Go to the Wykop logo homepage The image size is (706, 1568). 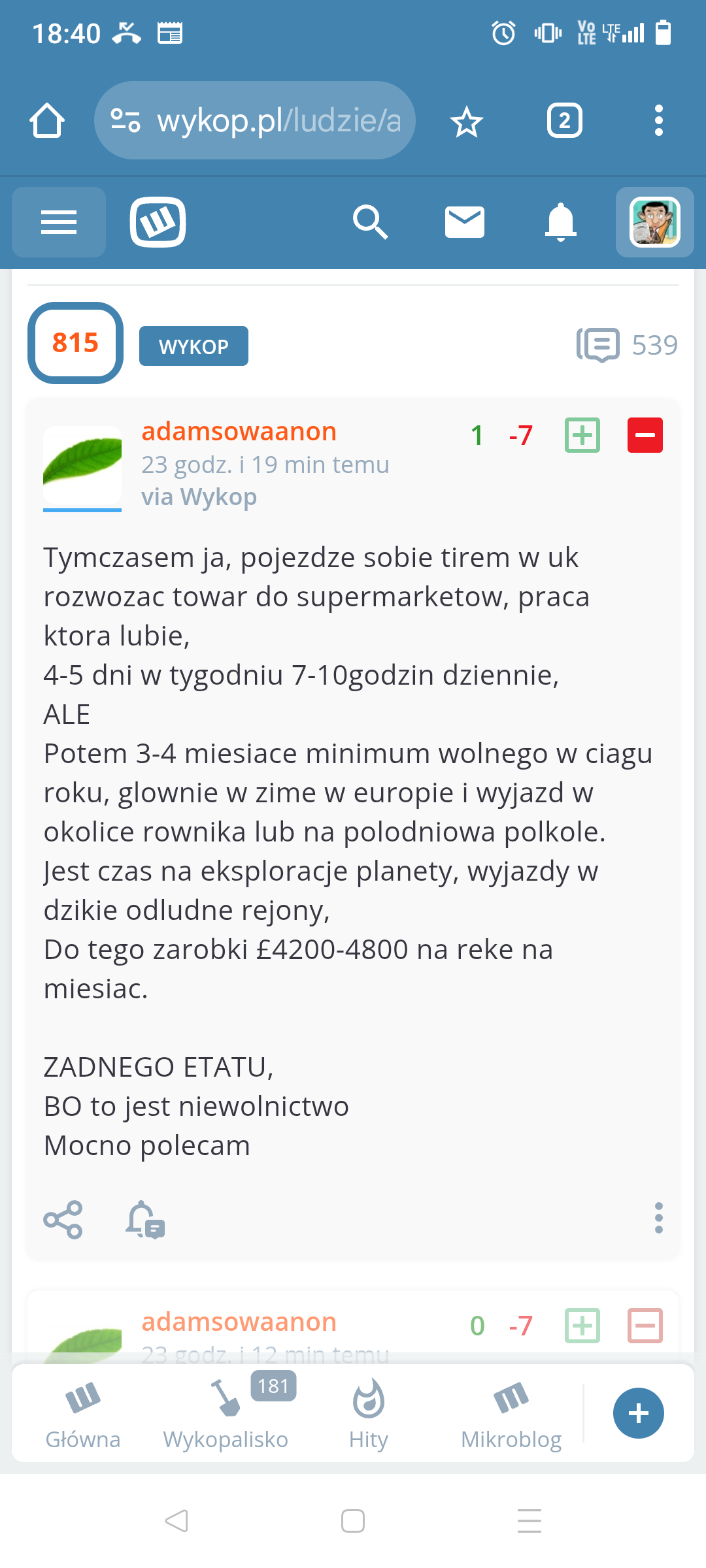158,222
